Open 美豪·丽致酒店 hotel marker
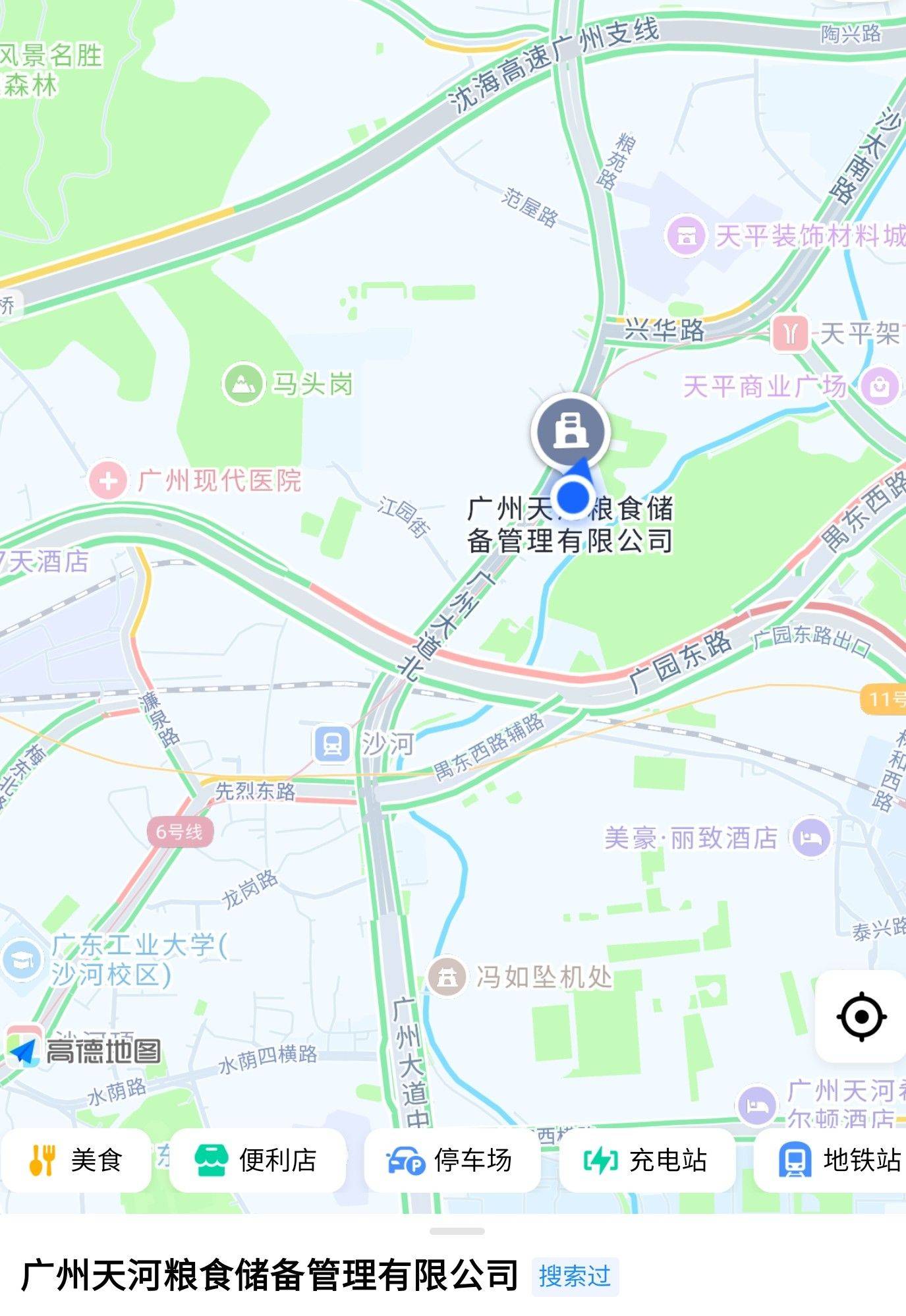Screen dimensions: 906x1316 pos(811,838)
